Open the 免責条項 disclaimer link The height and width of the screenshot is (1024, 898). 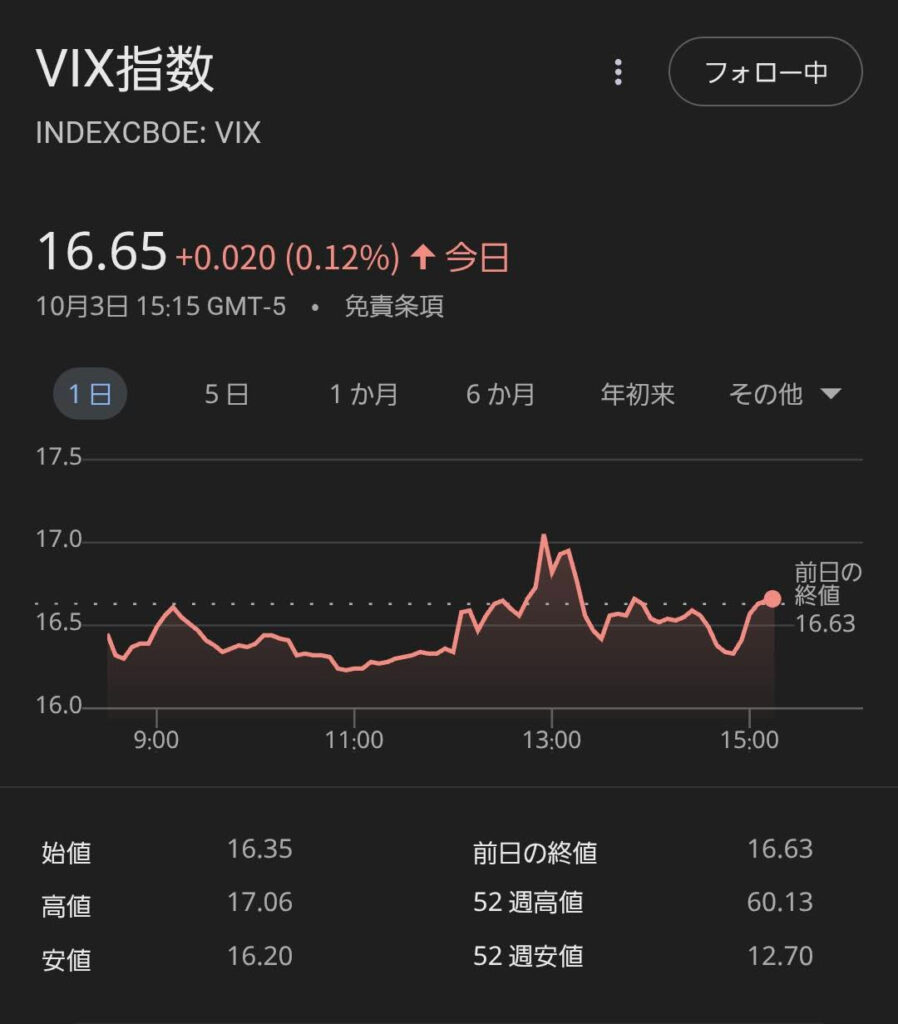tap(394, 306)
